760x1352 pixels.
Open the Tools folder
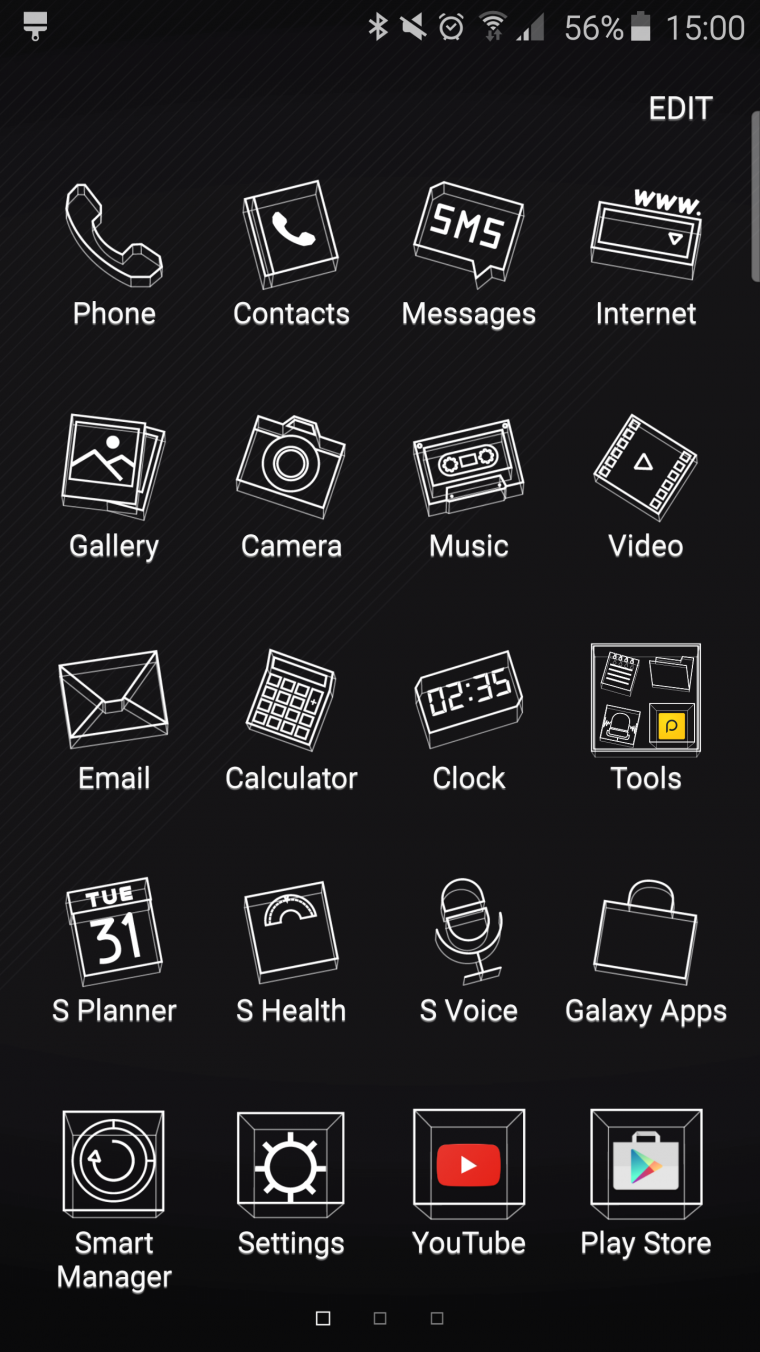click(x=645, y=698)
